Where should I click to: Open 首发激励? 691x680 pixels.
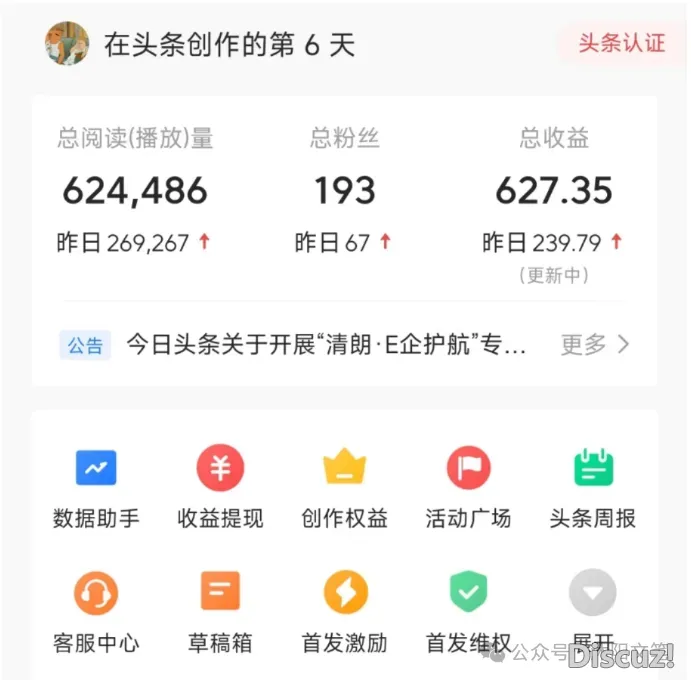coord(344,612)
